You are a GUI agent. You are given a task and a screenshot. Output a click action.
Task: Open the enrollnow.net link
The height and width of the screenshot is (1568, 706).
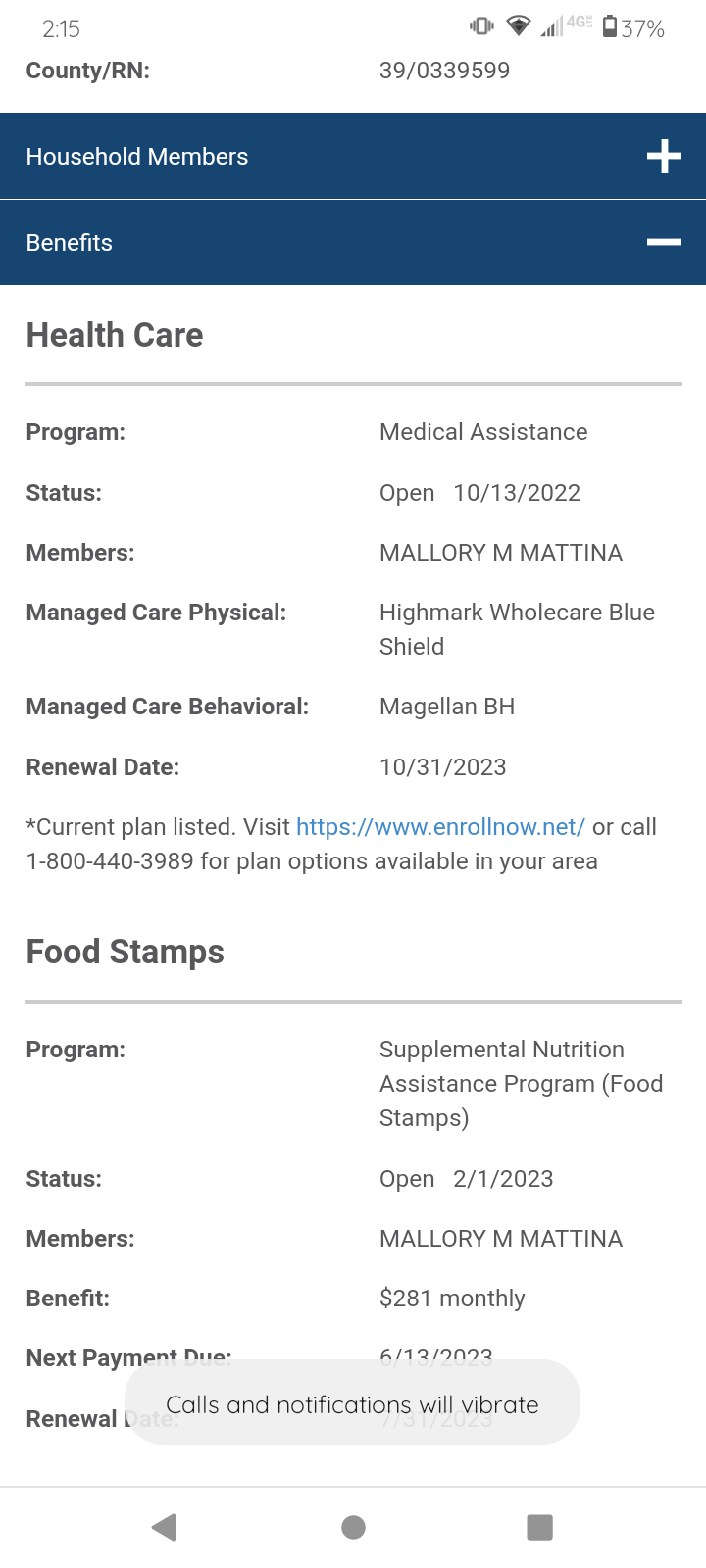pos(440,827)
